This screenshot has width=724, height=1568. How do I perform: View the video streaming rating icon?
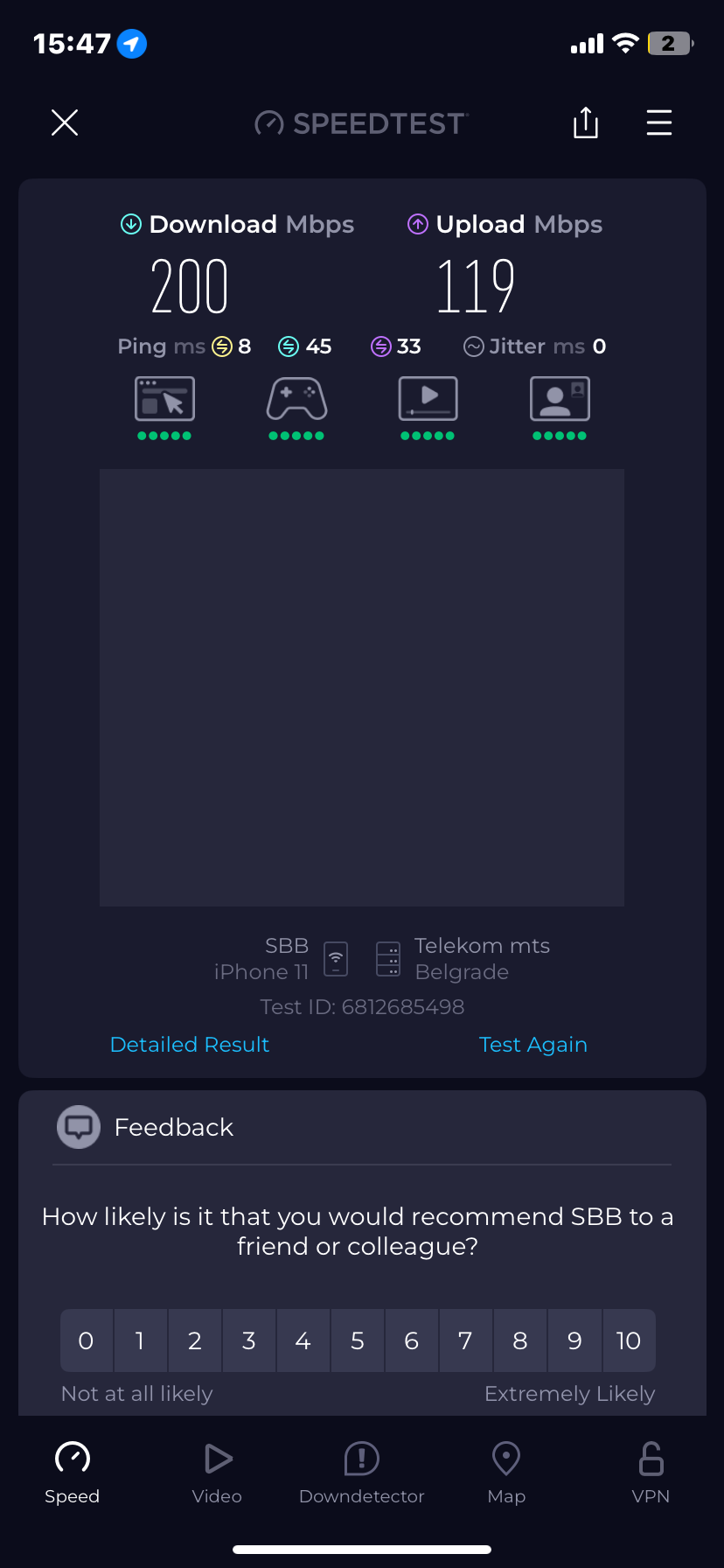pyautogui.click(x=428, y=400)
